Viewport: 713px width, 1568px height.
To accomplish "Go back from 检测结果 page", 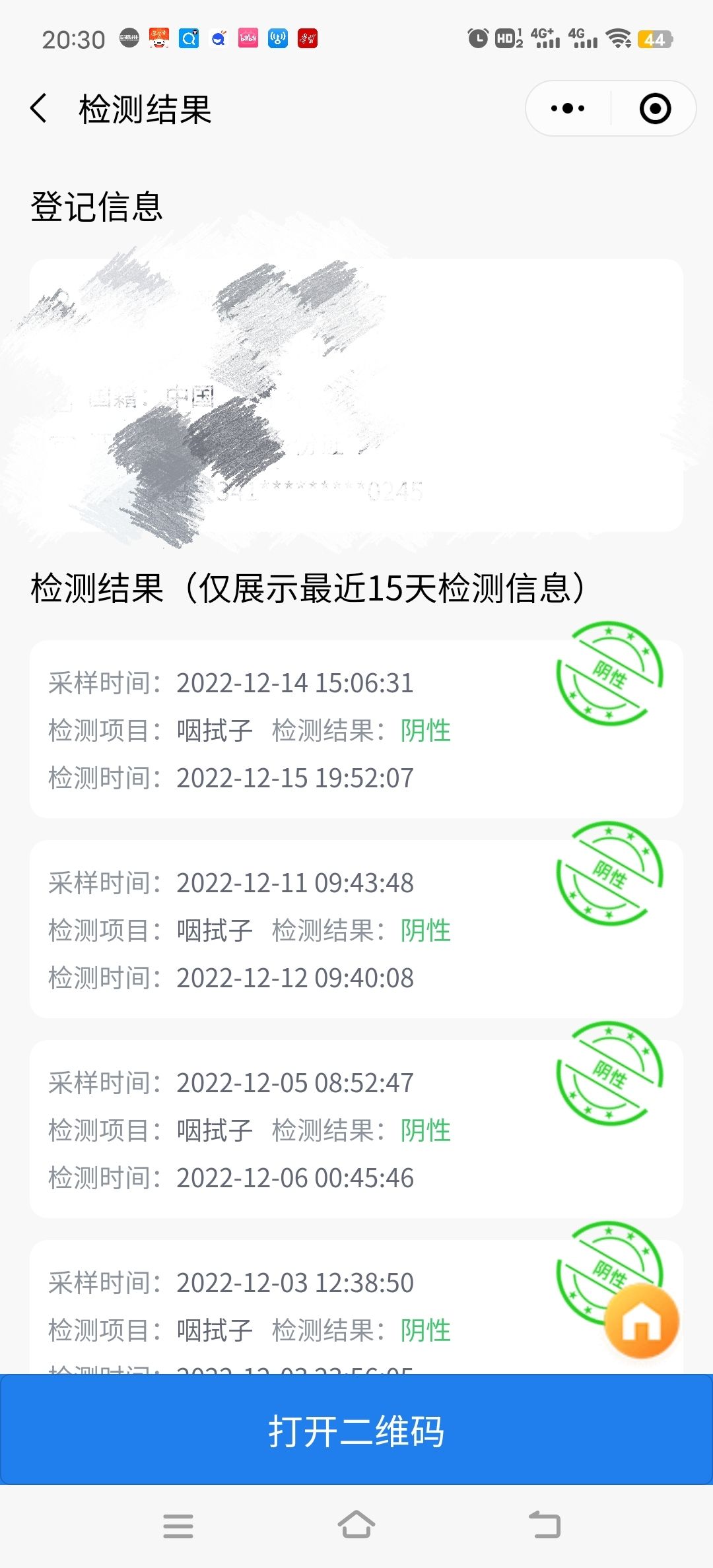I will (40, 108).
